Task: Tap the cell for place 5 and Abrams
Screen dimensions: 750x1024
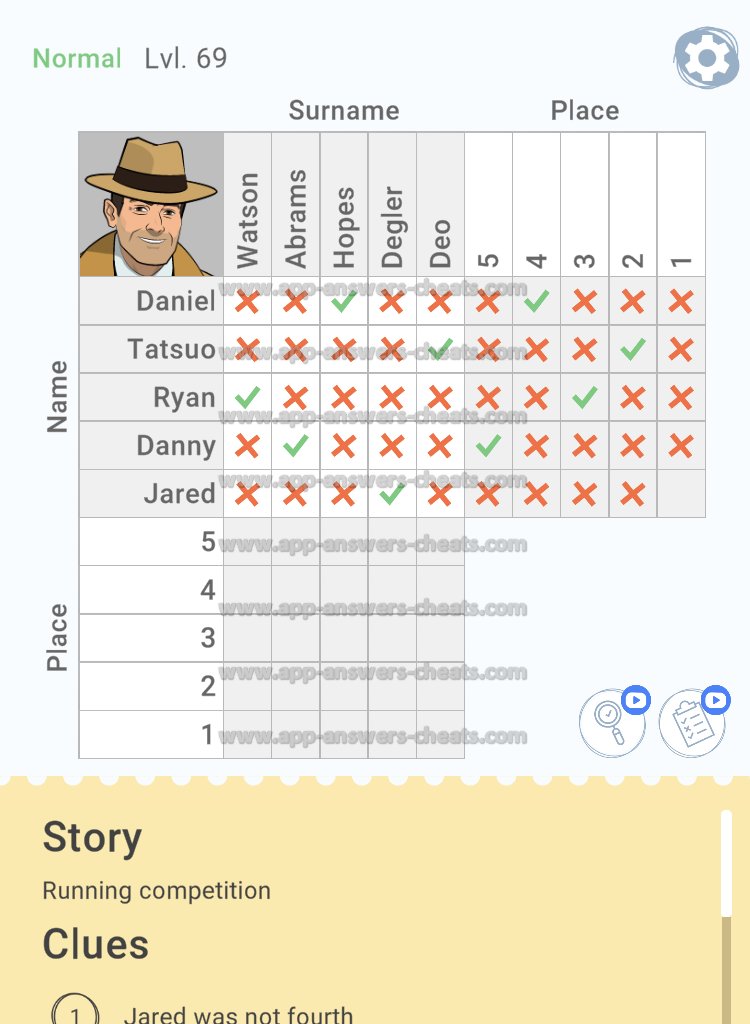Action: pyautogui.click(x=296, y=542)
